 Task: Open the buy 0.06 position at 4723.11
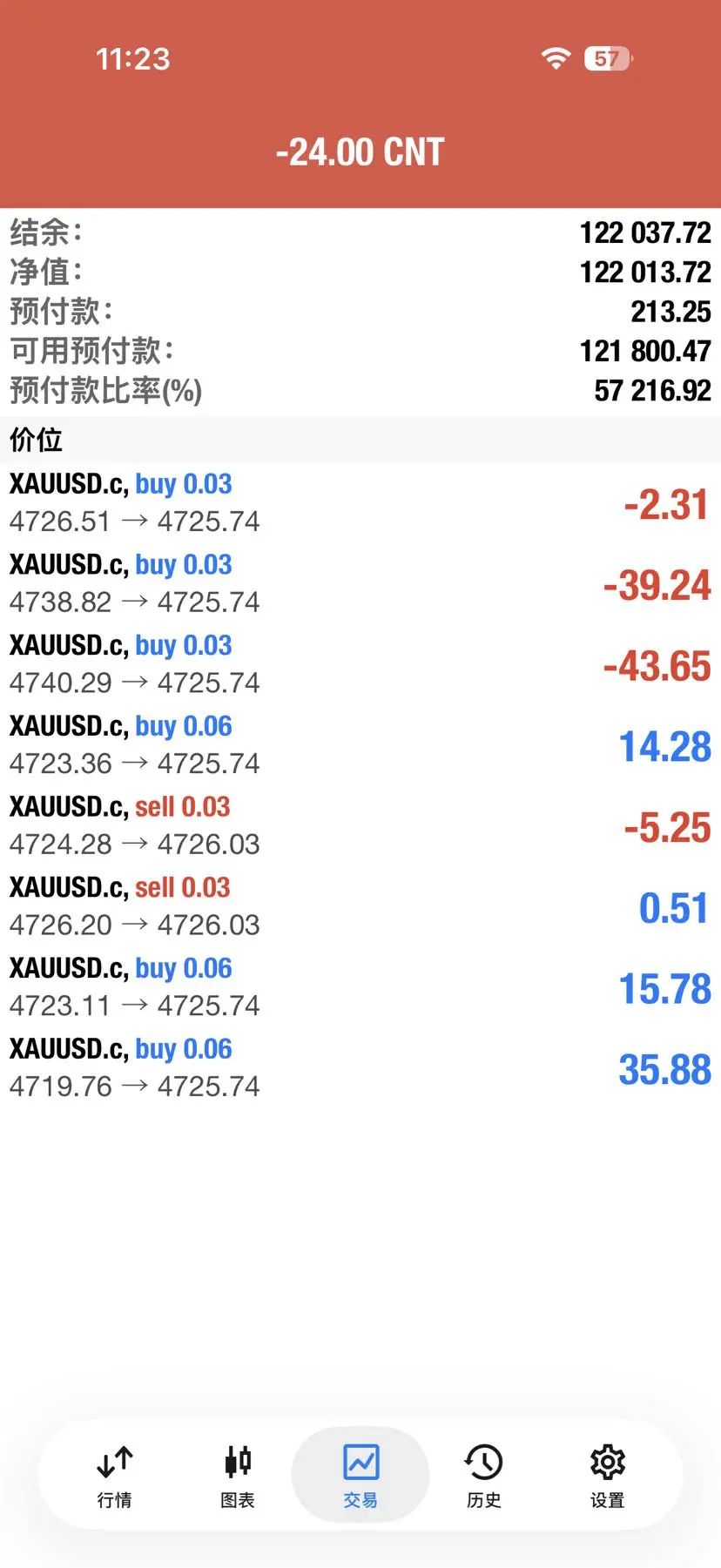pos(360,988)
